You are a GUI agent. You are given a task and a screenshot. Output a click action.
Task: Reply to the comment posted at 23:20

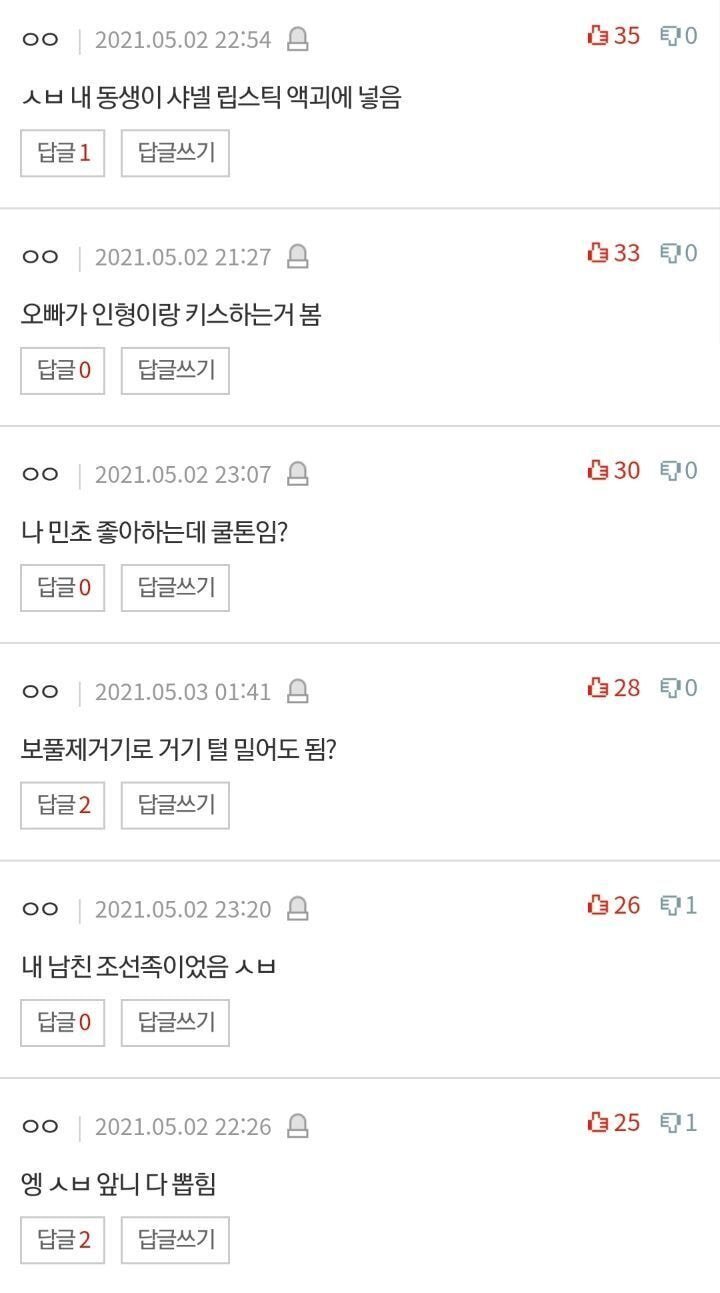coord(175,1022)
